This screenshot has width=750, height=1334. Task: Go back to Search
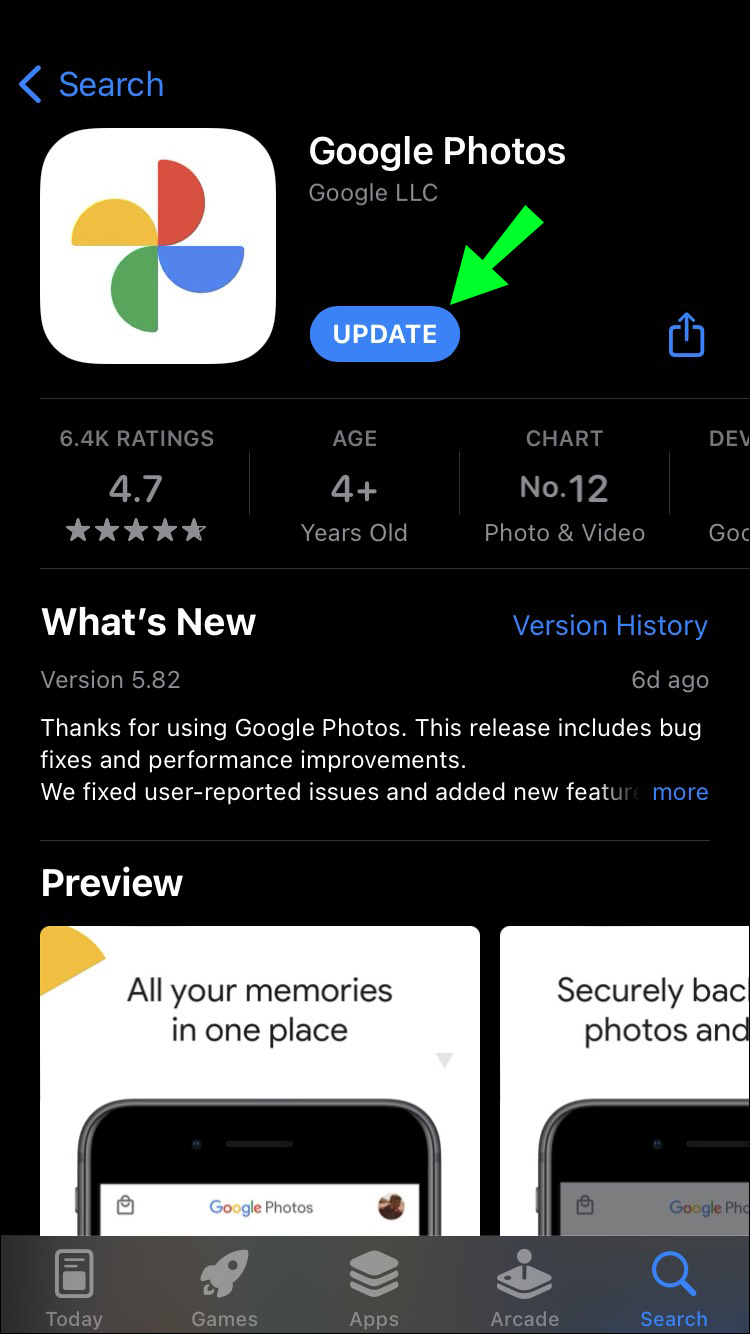92,85
